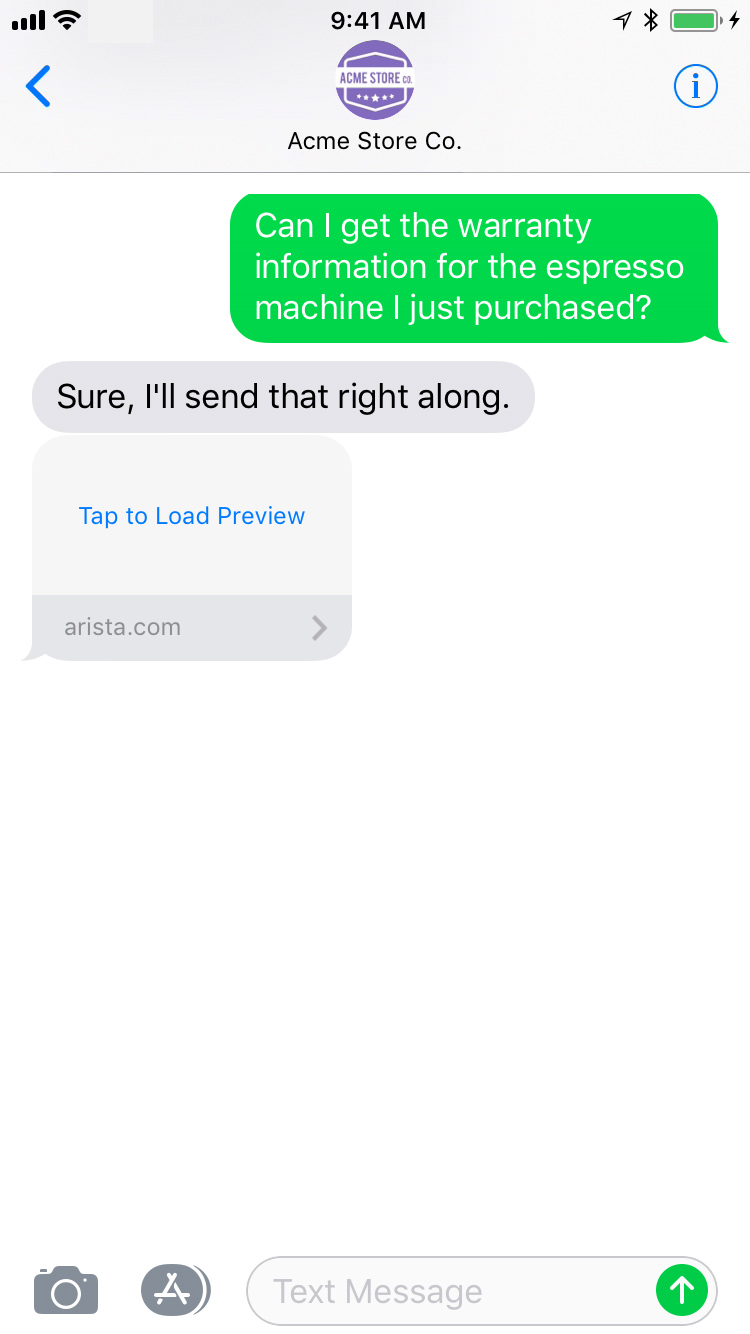
Task: Open the Acme Store Co. contact header
Action: pyautogui.click(x=374, y=97)
